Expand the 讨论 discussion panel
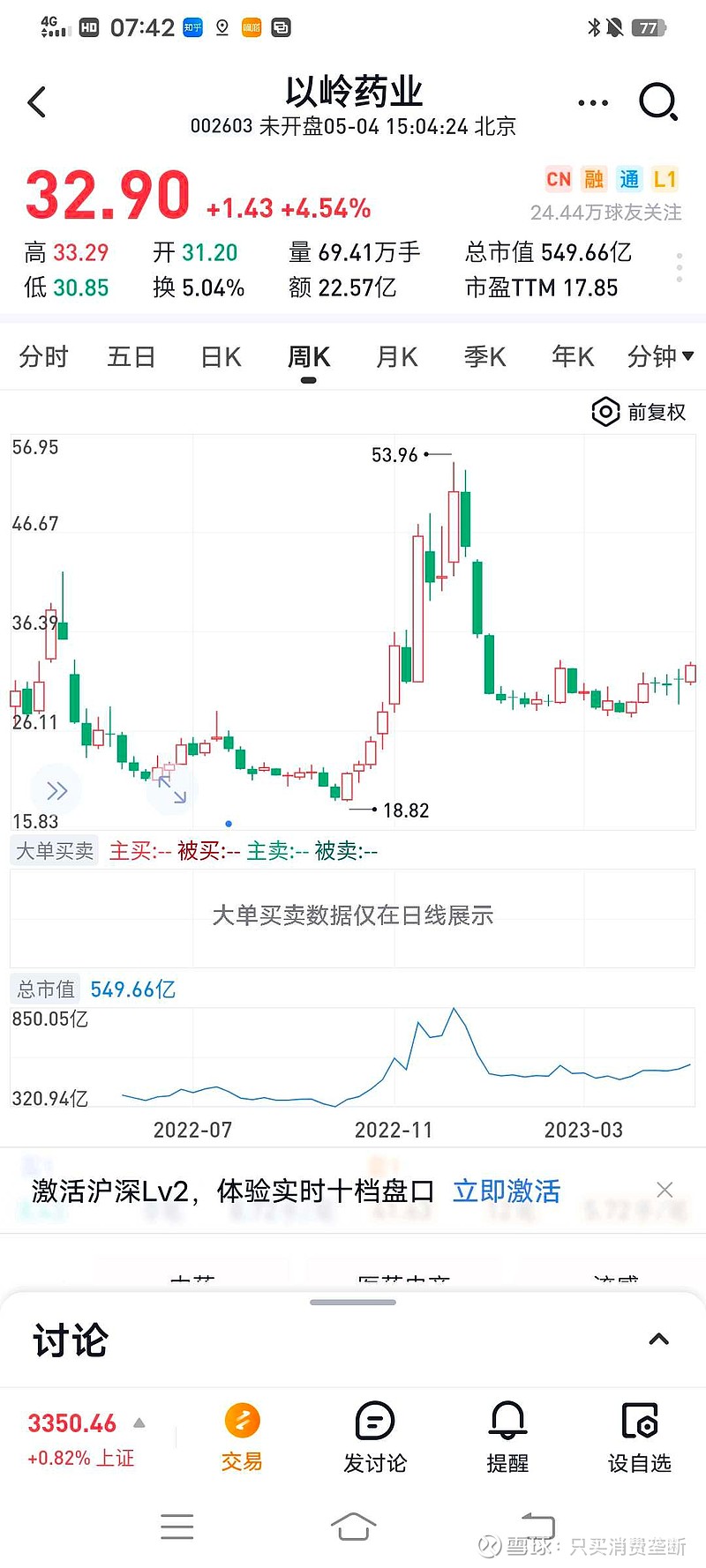This screenshot has height=1568, width=706. [x=658, y=1340]
